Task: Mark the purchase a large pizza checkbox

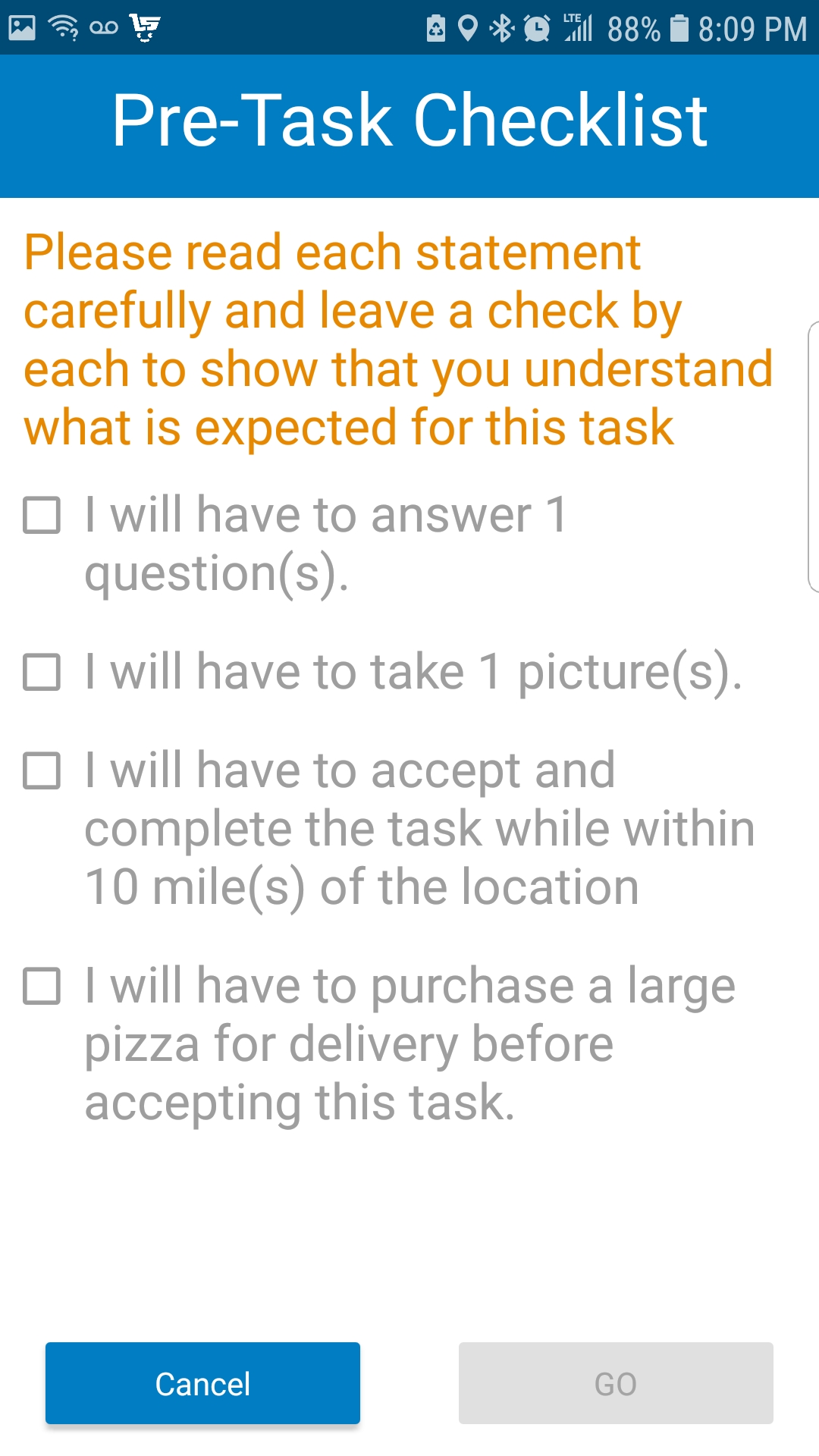Action: (42, 986)
